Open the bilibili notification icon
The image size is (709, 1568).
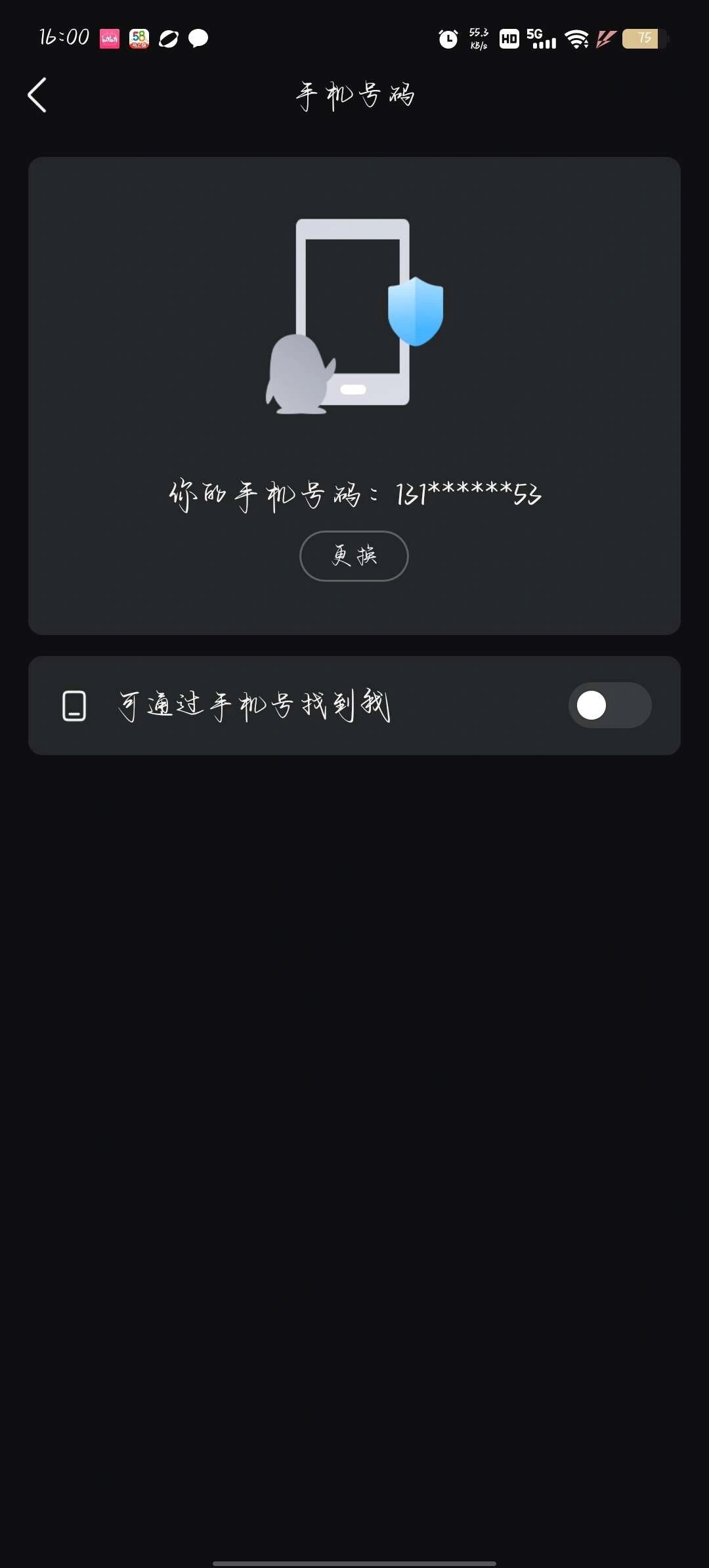[108, 39]
